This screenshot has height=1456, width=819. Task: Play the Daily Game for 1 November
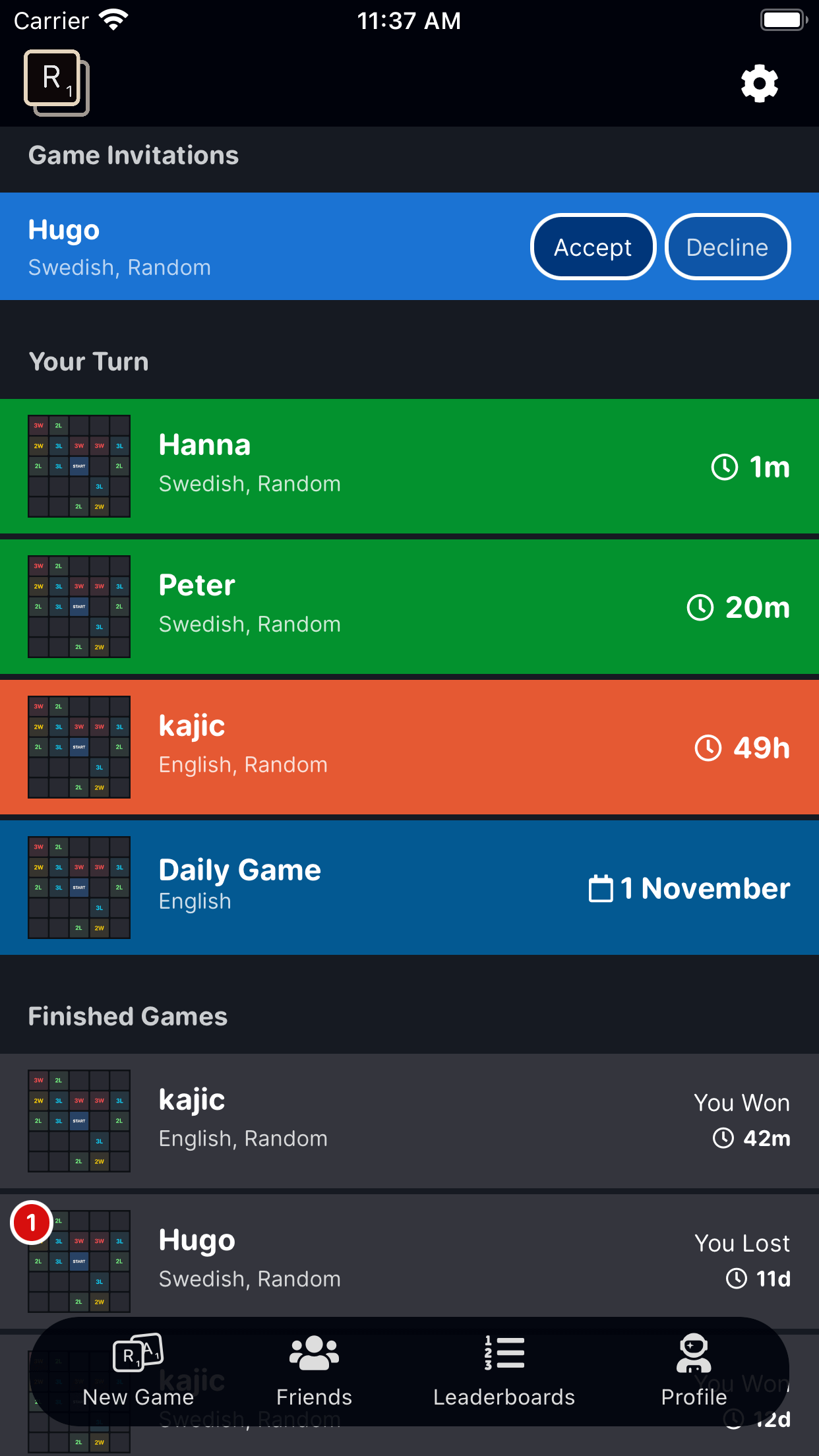coord(409,888)
